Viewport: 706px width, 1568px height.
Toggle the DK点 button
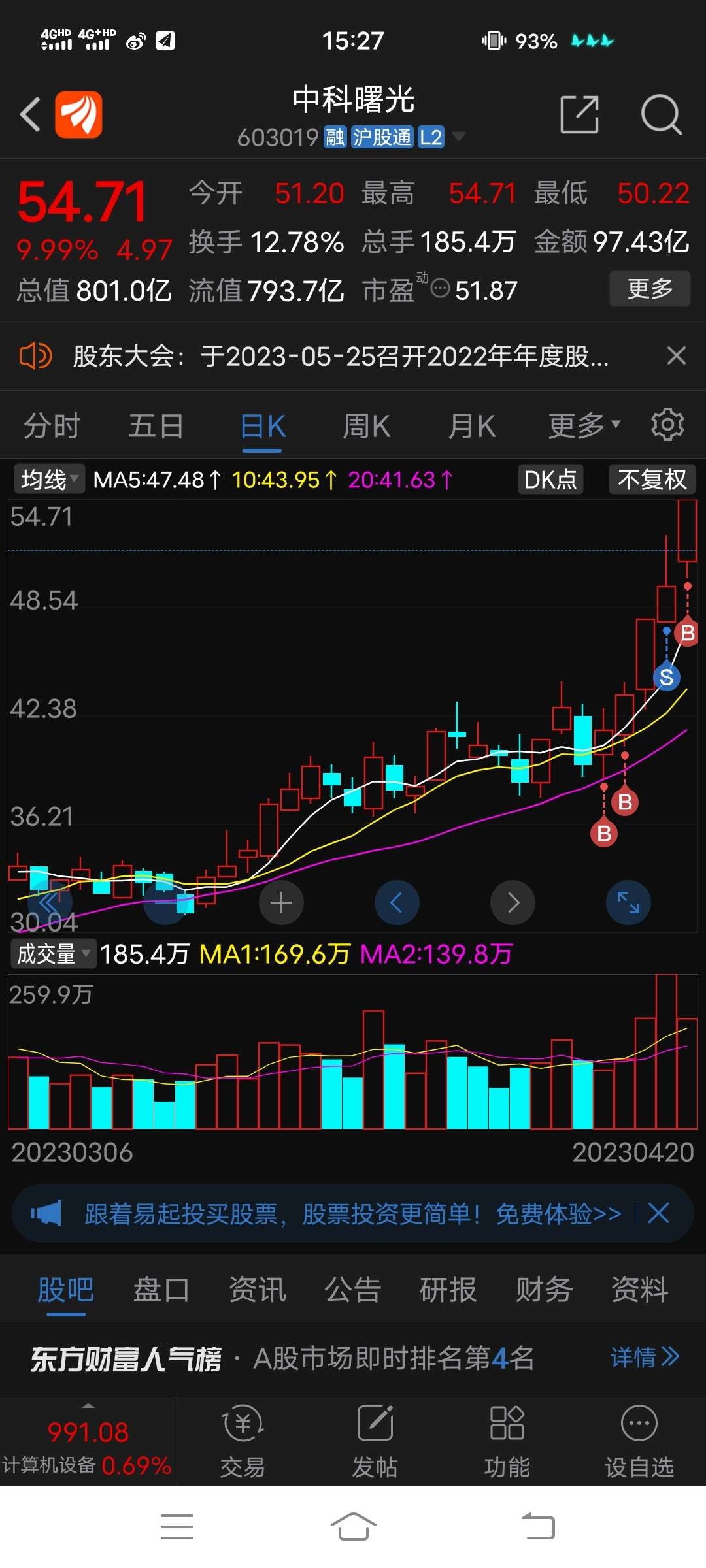point(550,480)
